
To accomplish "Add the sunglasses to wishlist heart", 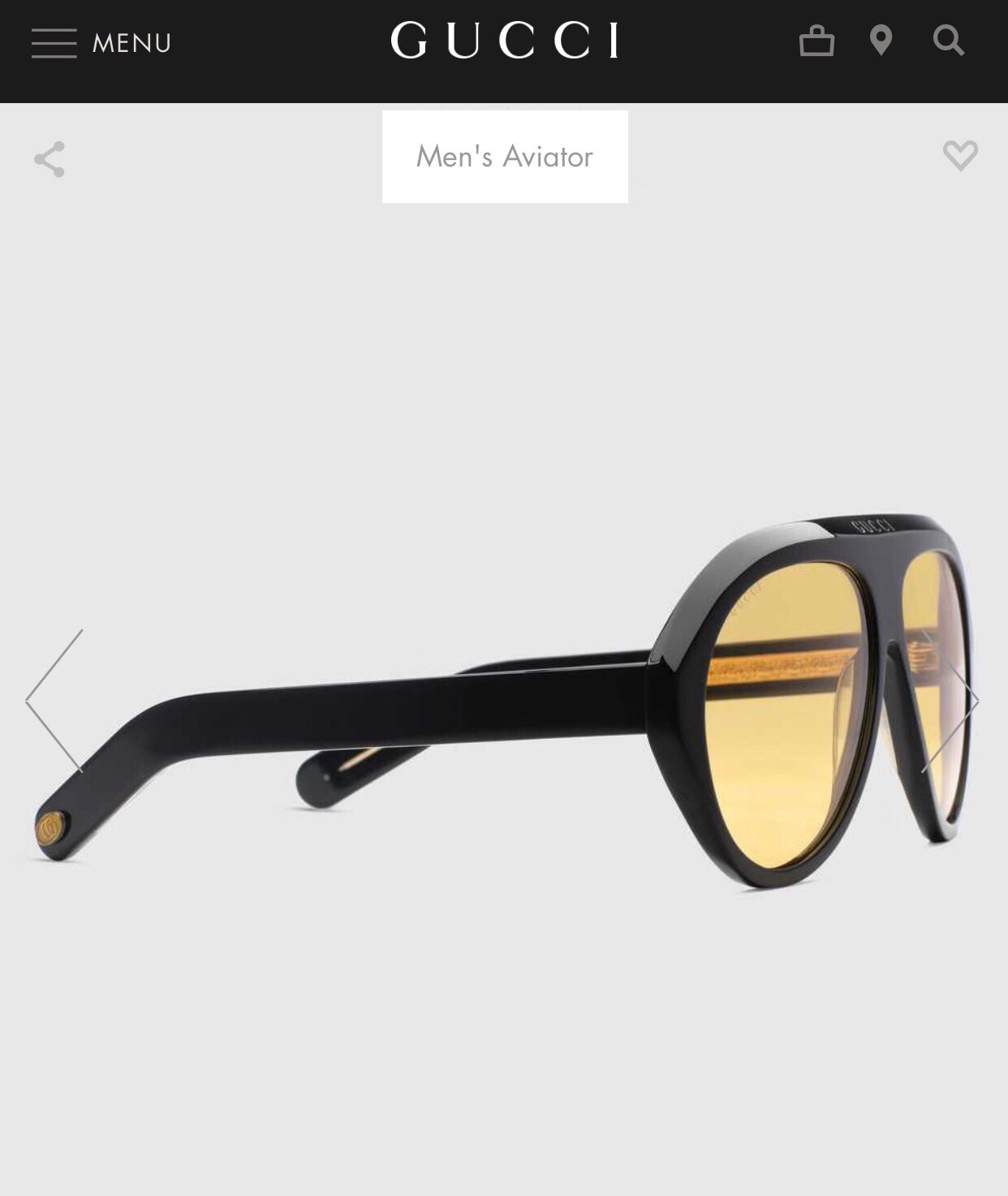I will (x=960, y=155).
